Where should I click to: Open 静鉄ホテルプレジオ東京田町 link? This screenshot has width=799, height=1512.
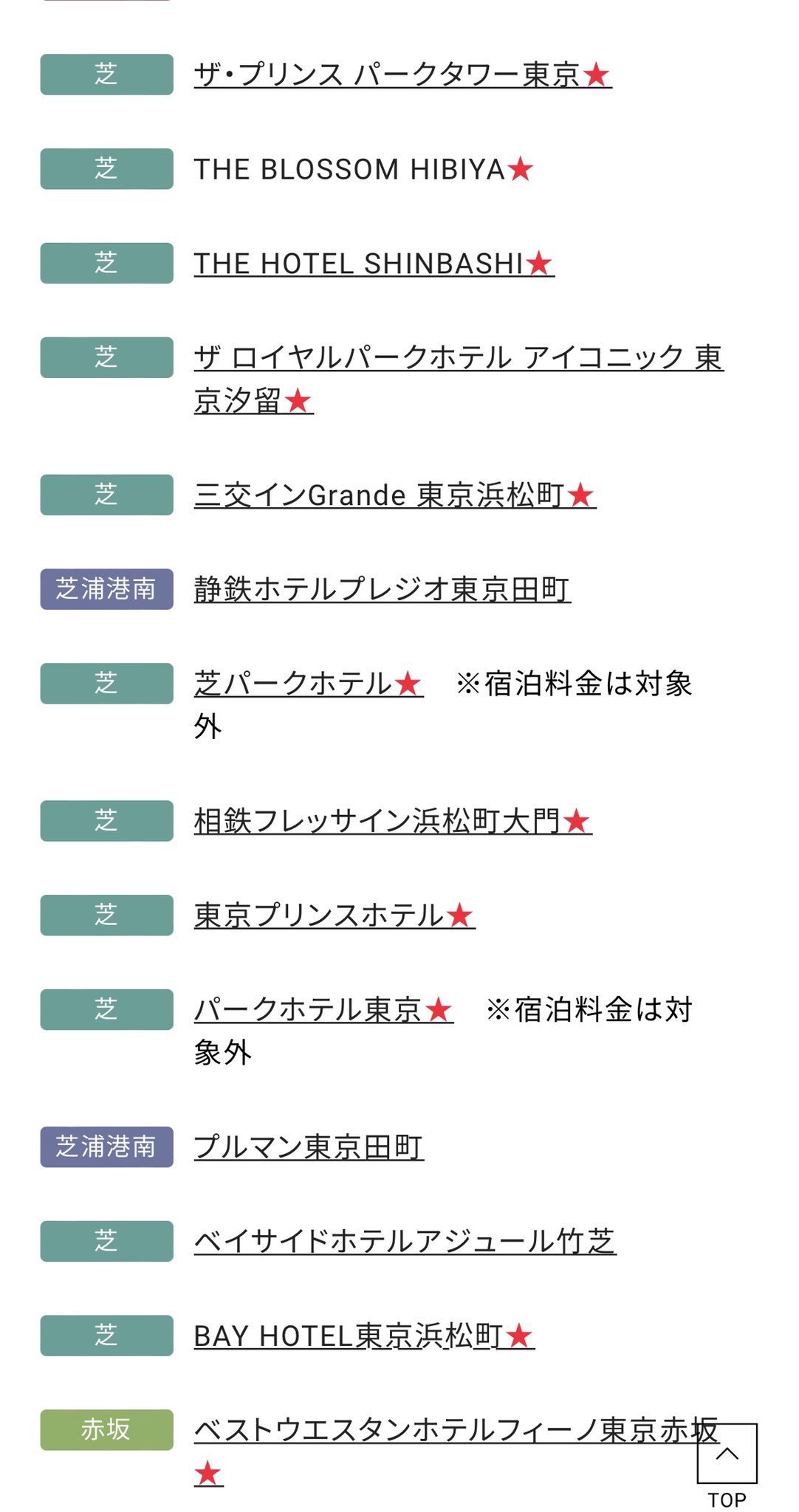382,590
